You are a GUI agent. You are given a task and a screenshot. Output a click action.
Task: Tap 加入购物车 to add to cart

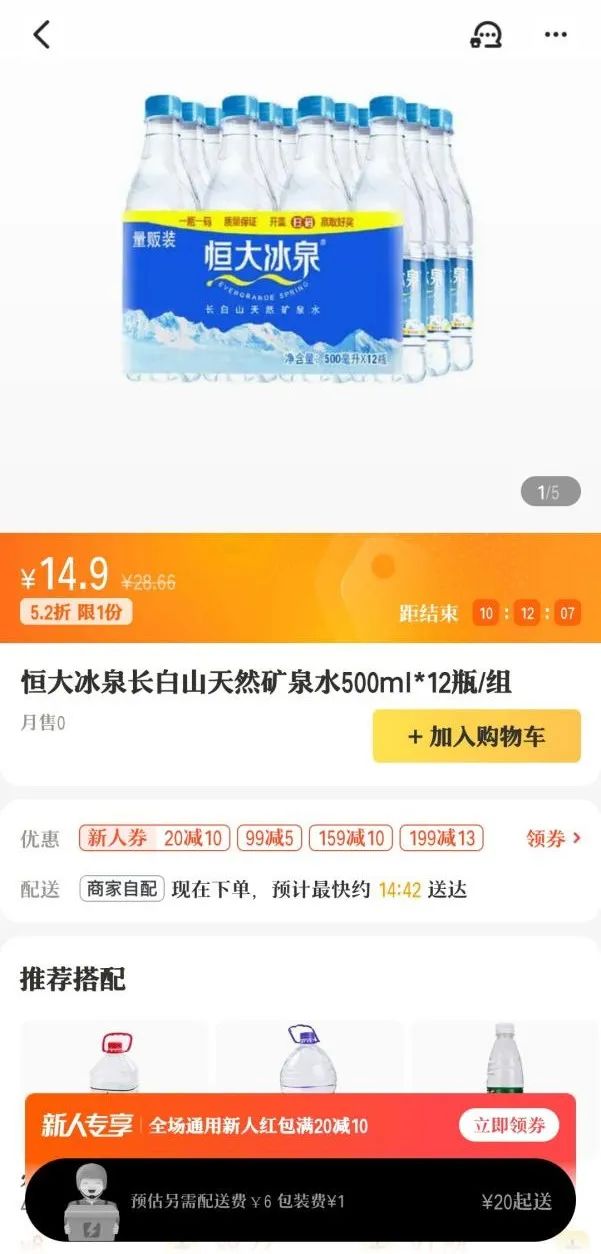[476, 737]
